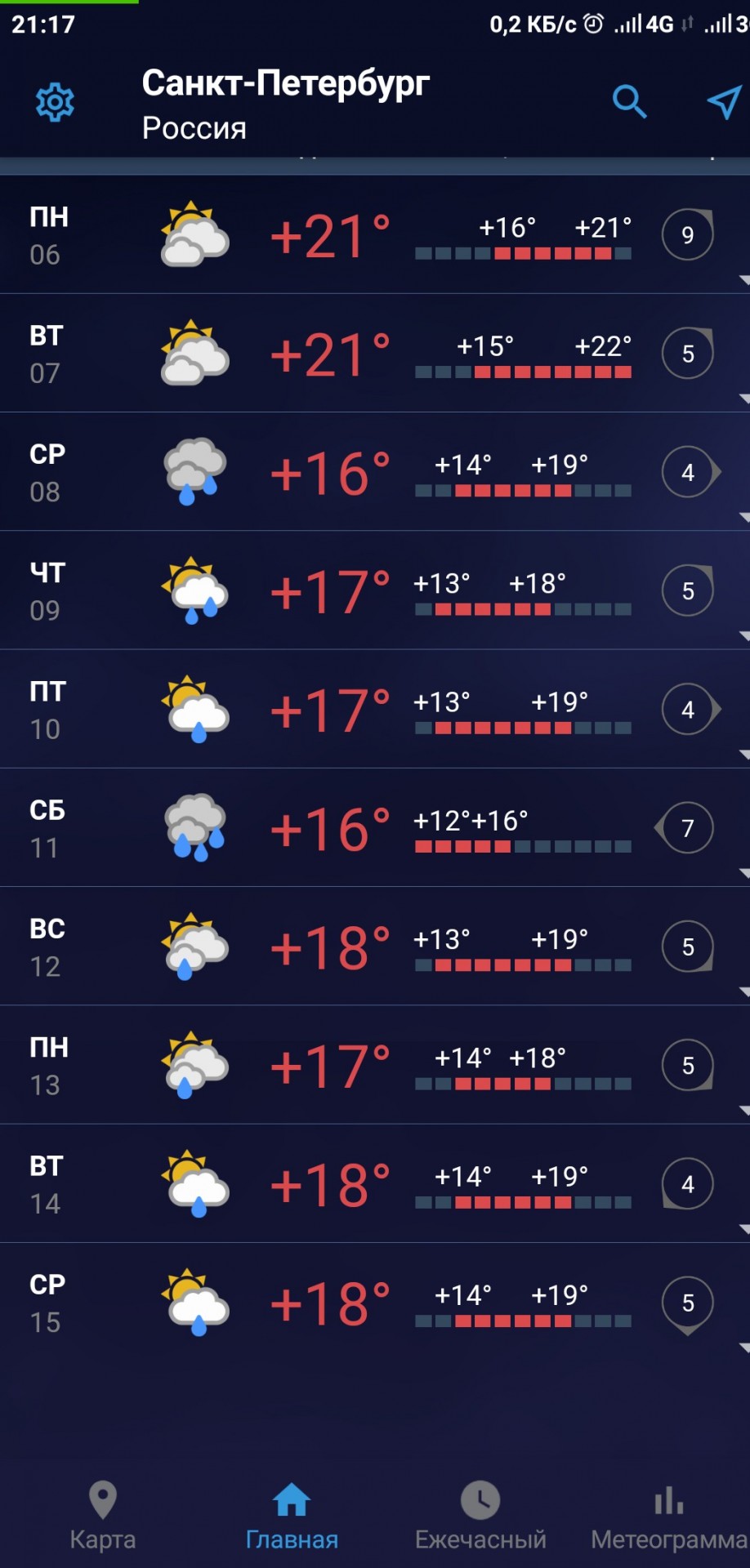Open the СР 15 forecast details

pos(375,1302)
